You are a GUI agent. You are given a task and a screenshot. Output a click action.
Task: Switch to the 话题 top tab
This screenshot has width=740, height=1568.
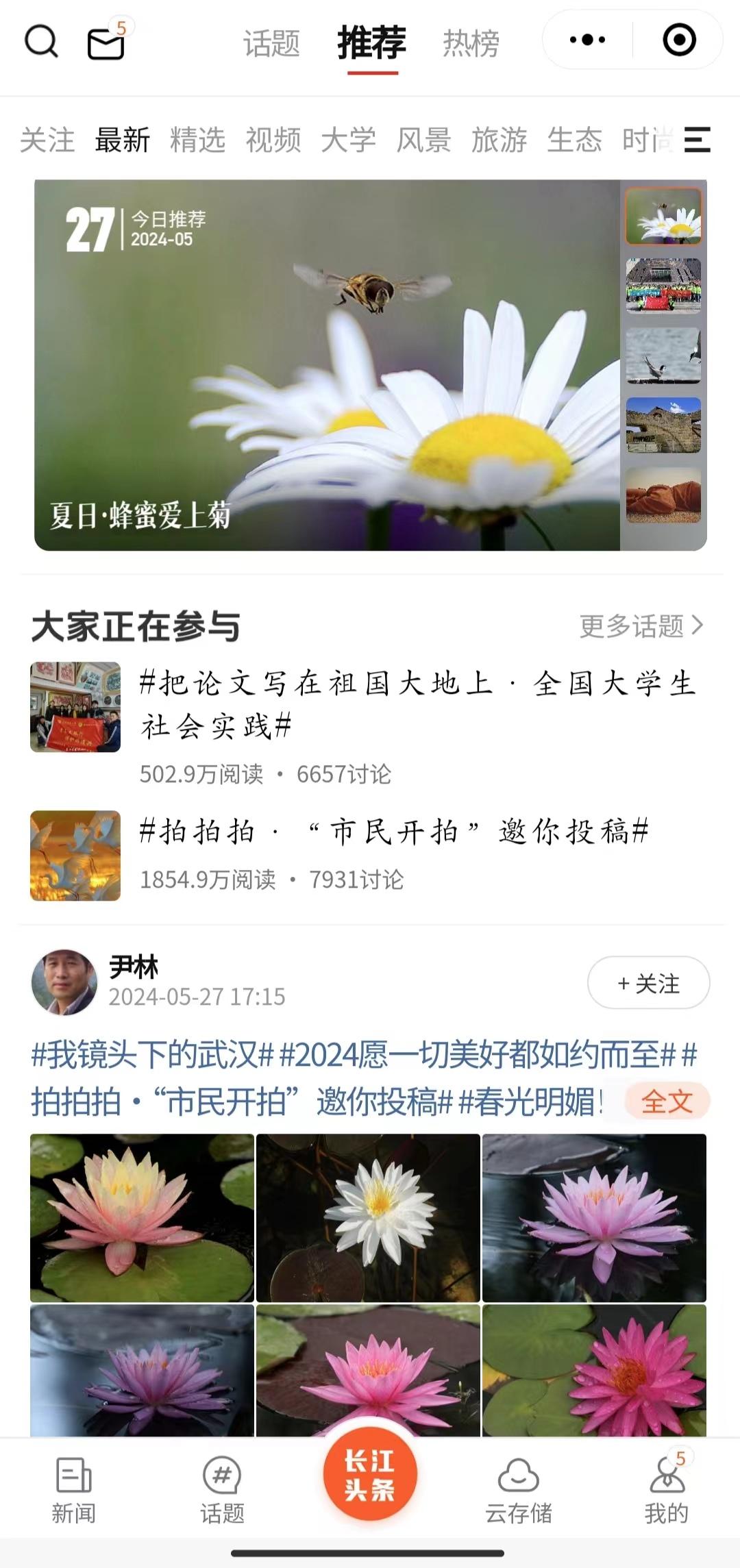[x=271, y=44]
